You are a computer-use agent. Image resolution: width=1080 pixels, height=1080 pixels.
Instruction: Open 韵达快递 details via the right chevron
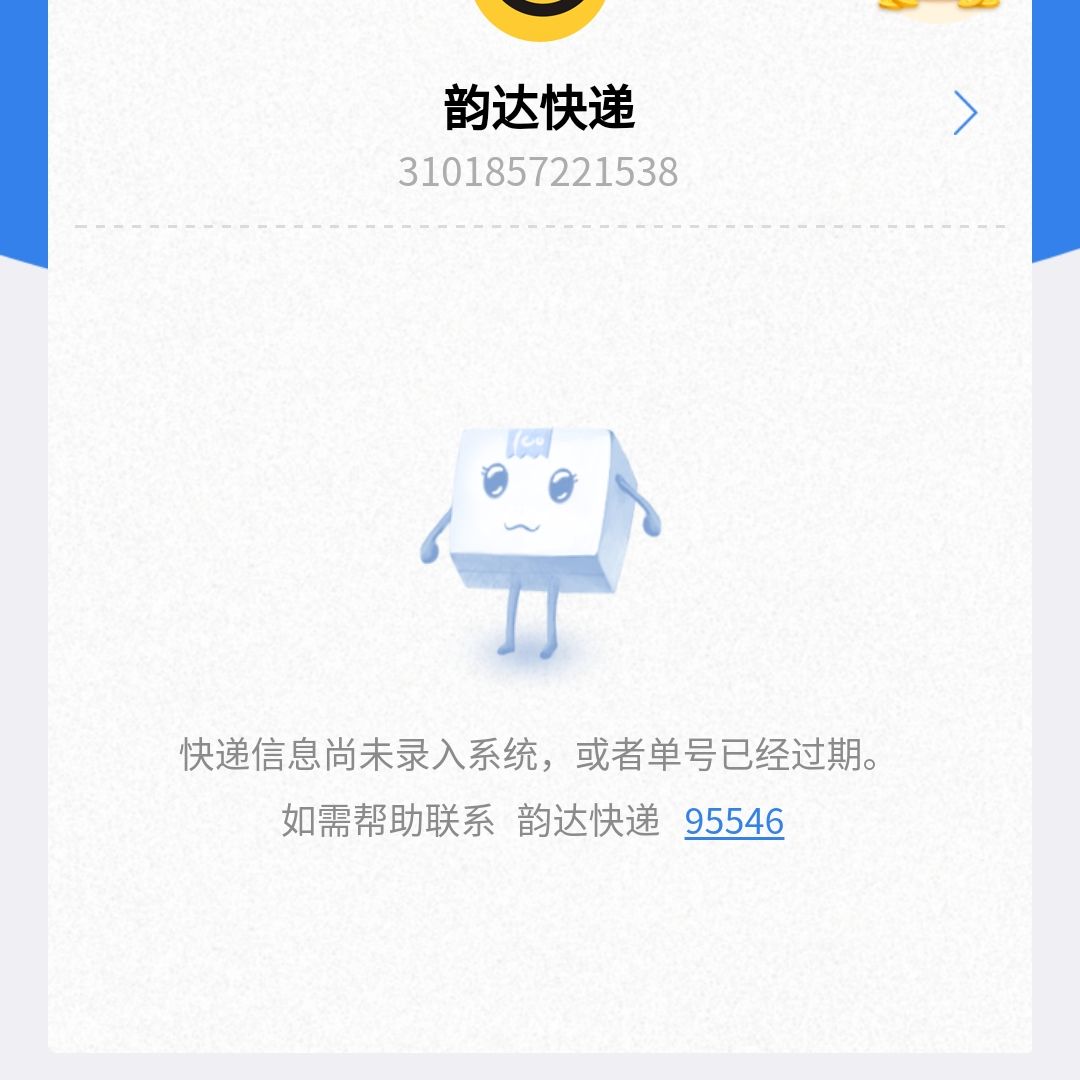point(964,113)
